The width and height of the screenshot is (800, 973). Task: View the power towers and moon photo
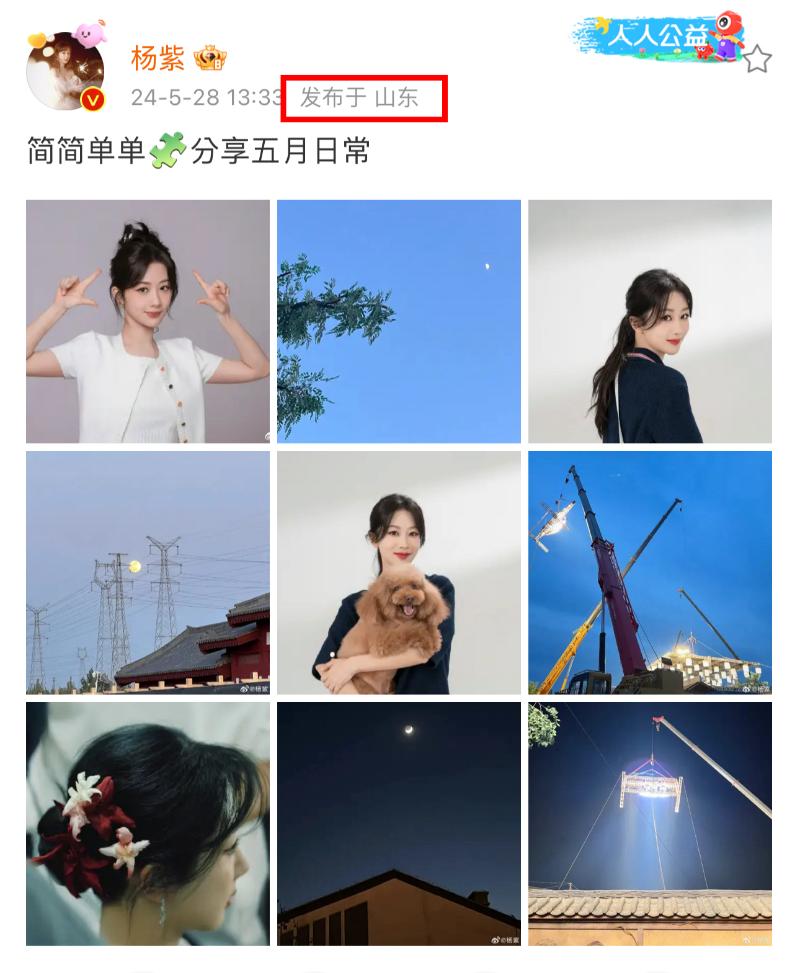[148, 572]
